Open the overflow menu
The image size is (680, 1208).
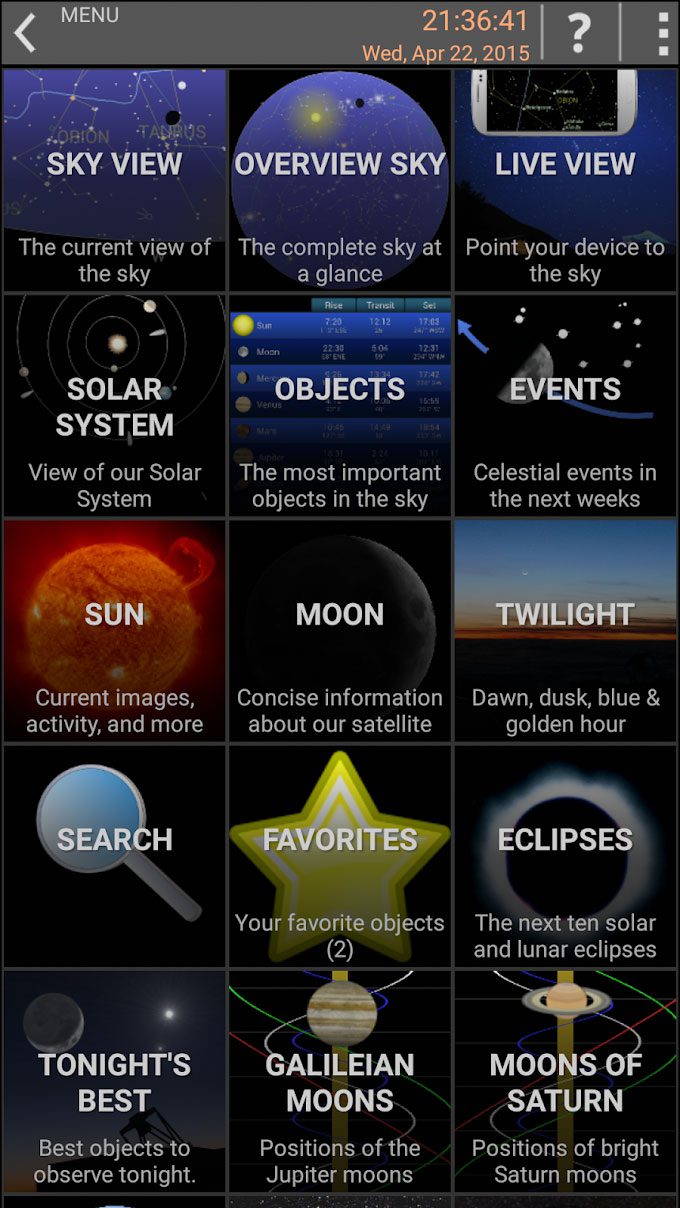(662, 33)
